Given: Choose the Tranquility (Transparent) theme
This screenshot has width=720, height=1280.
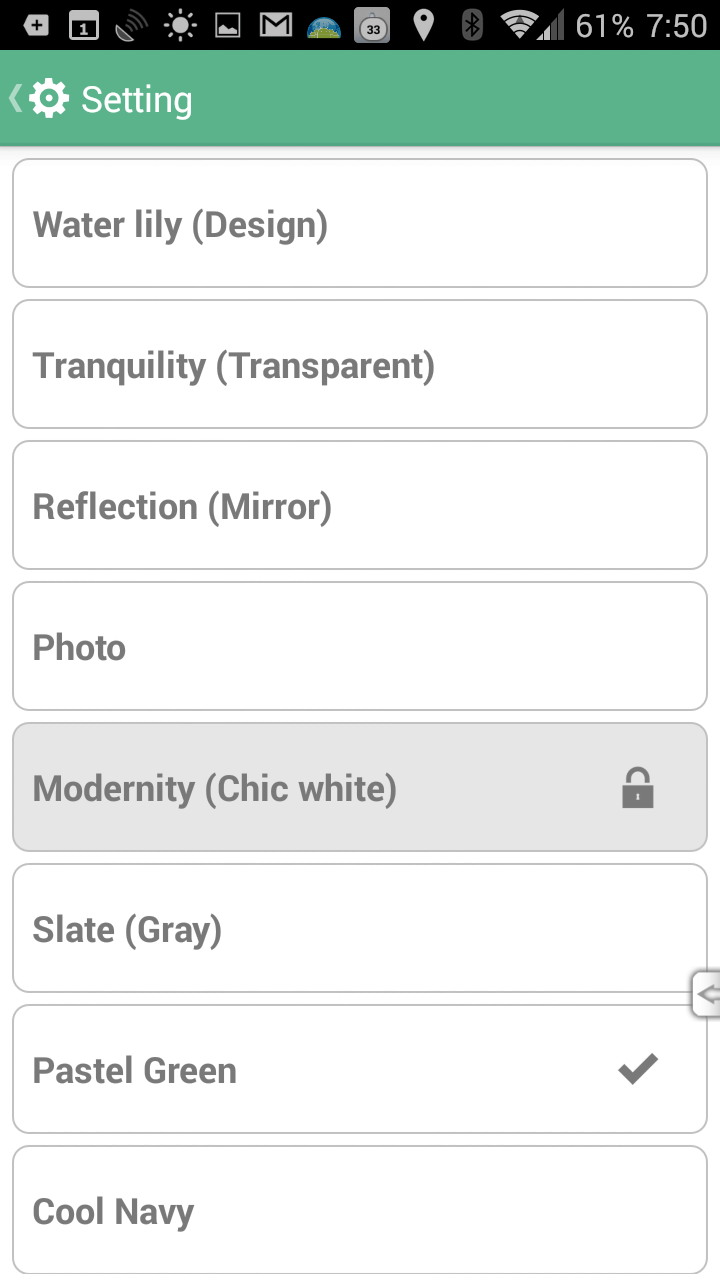Looking at the screenshot, I should click(360, 365).
